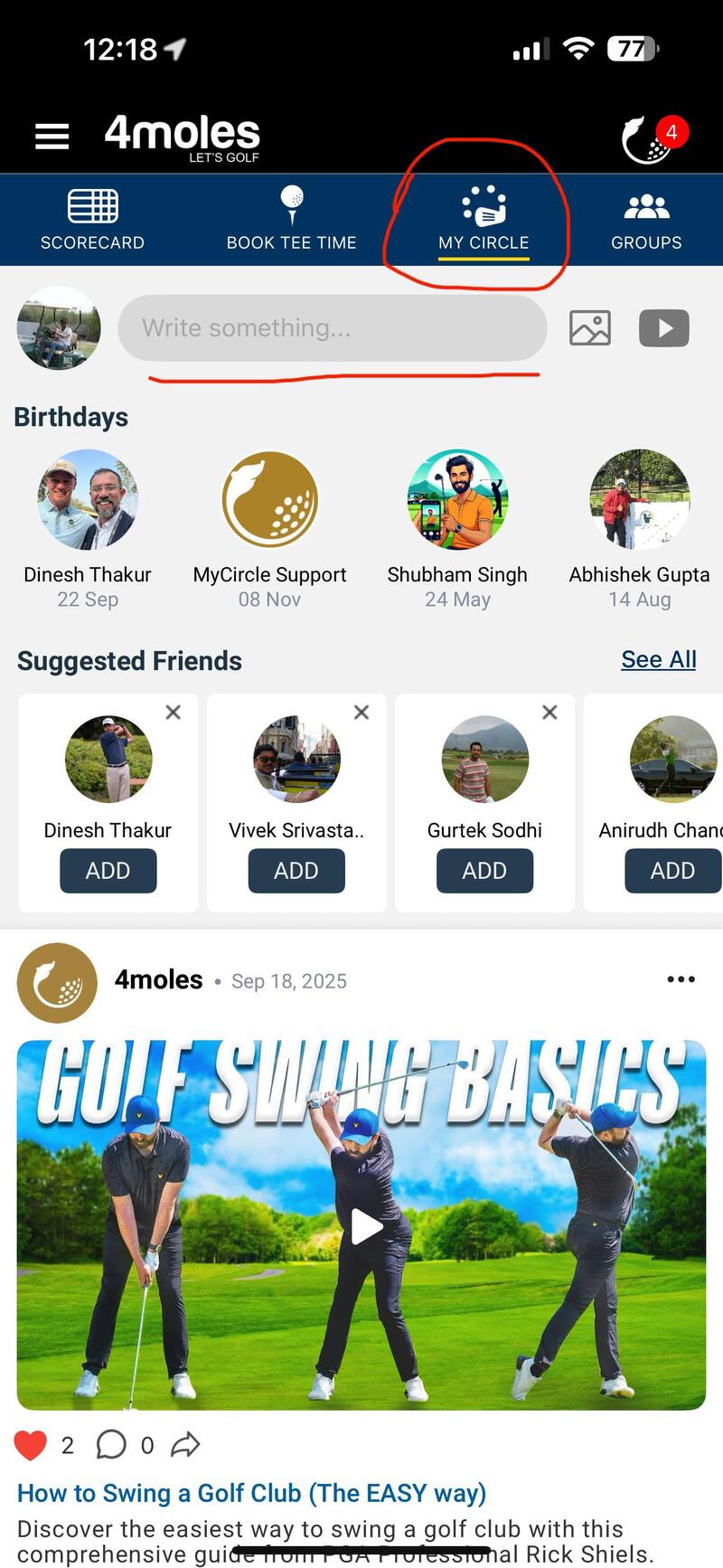Screen dimensions: 723x1568
Task: Dismiss Dinesh Thakur friend suggestion
Action: (173, 713)
